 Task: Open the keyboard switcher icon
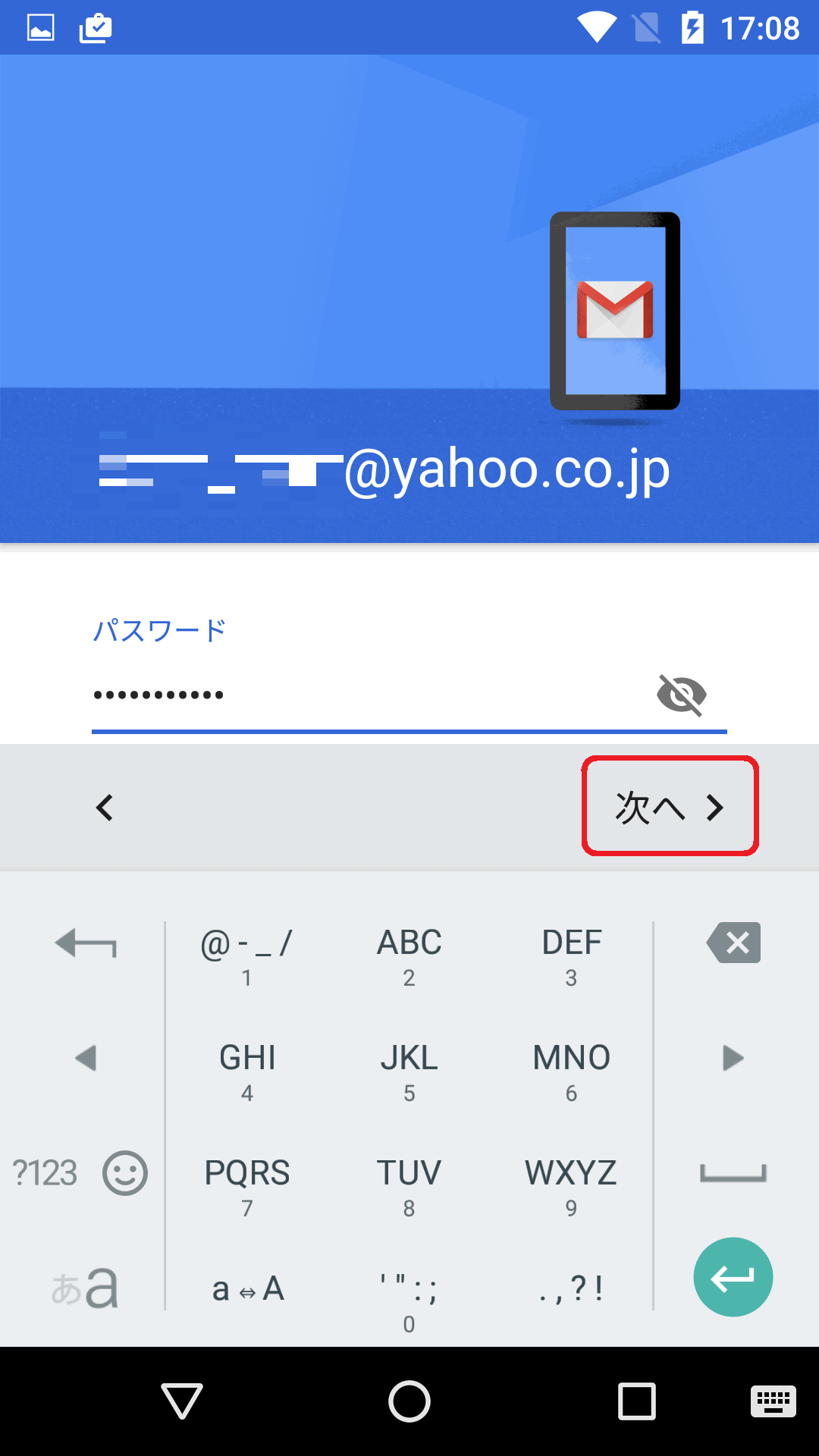pos(773,1401)
